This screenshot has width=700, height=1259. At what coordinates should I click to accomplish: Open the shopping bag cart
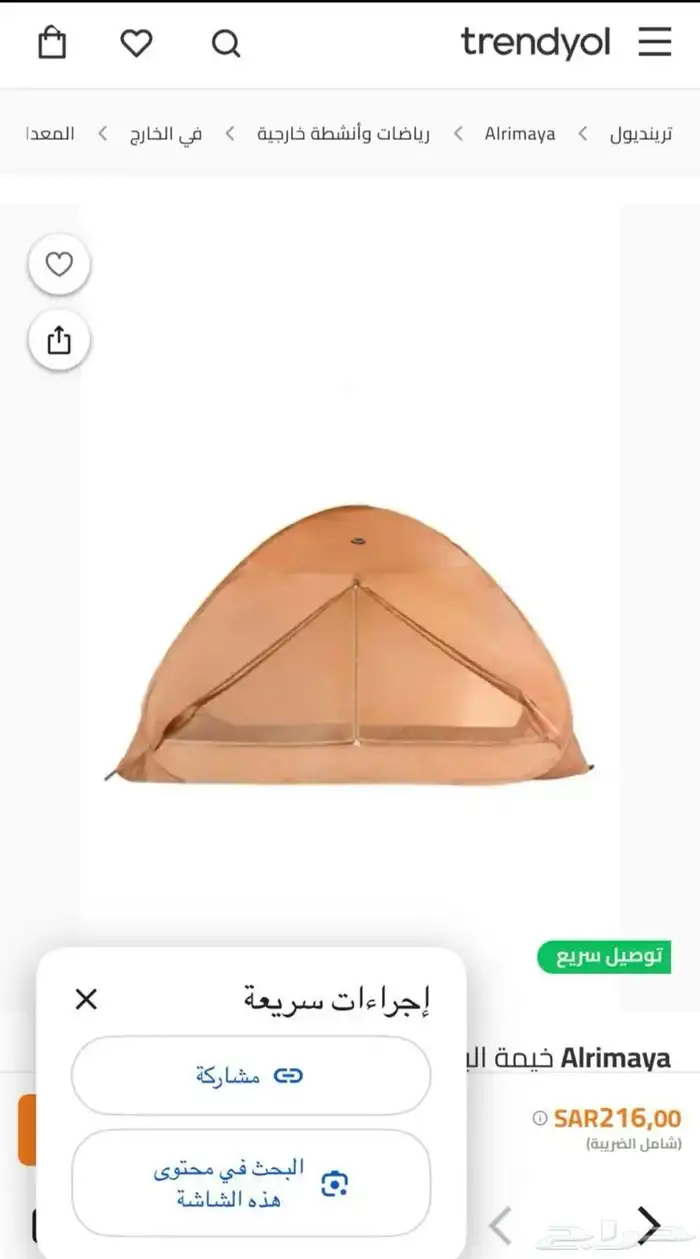pos(52,43)
